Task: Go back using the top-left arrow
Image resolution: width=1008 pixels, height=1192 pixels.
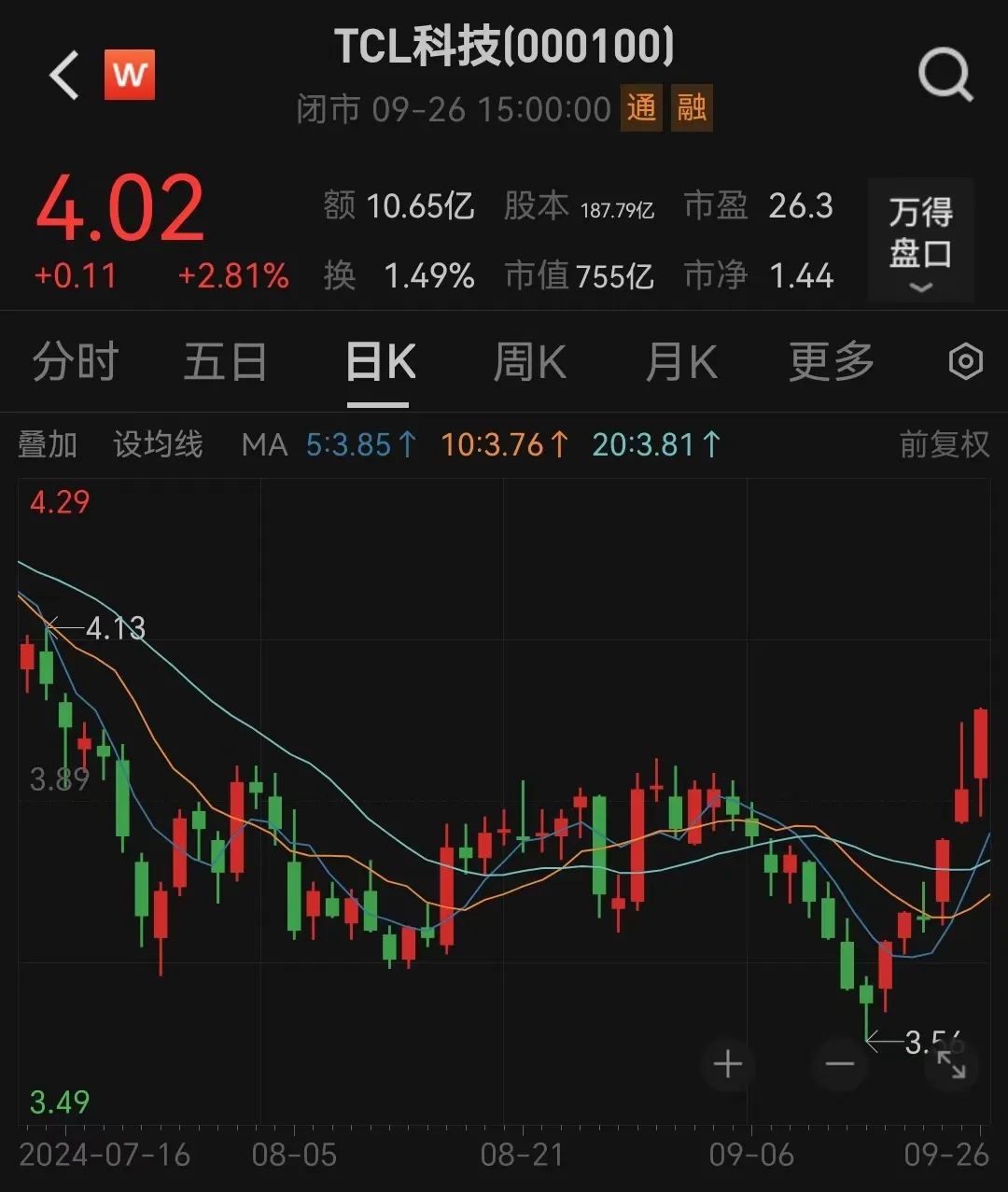Action: coord(64,75)
